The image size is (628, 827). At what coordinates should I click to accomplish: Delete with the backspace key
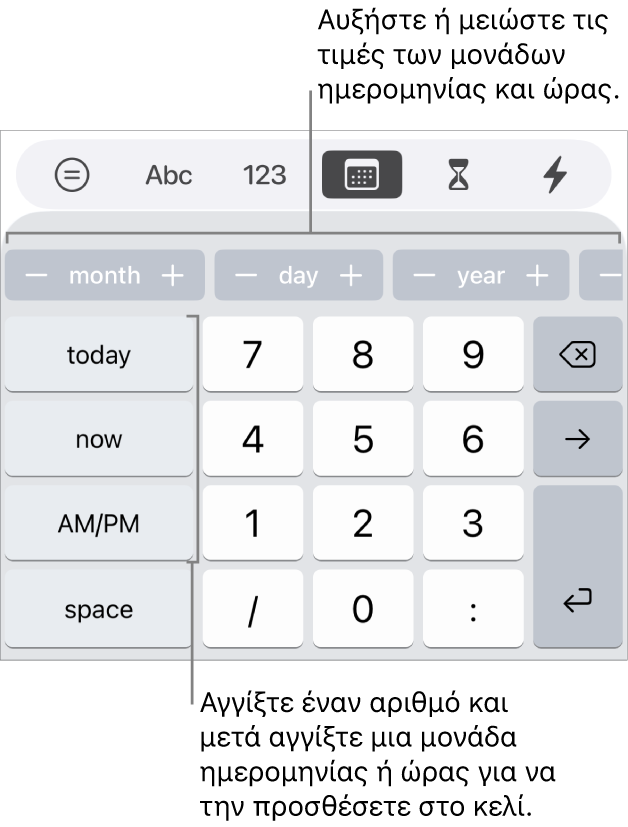[577, 355]
